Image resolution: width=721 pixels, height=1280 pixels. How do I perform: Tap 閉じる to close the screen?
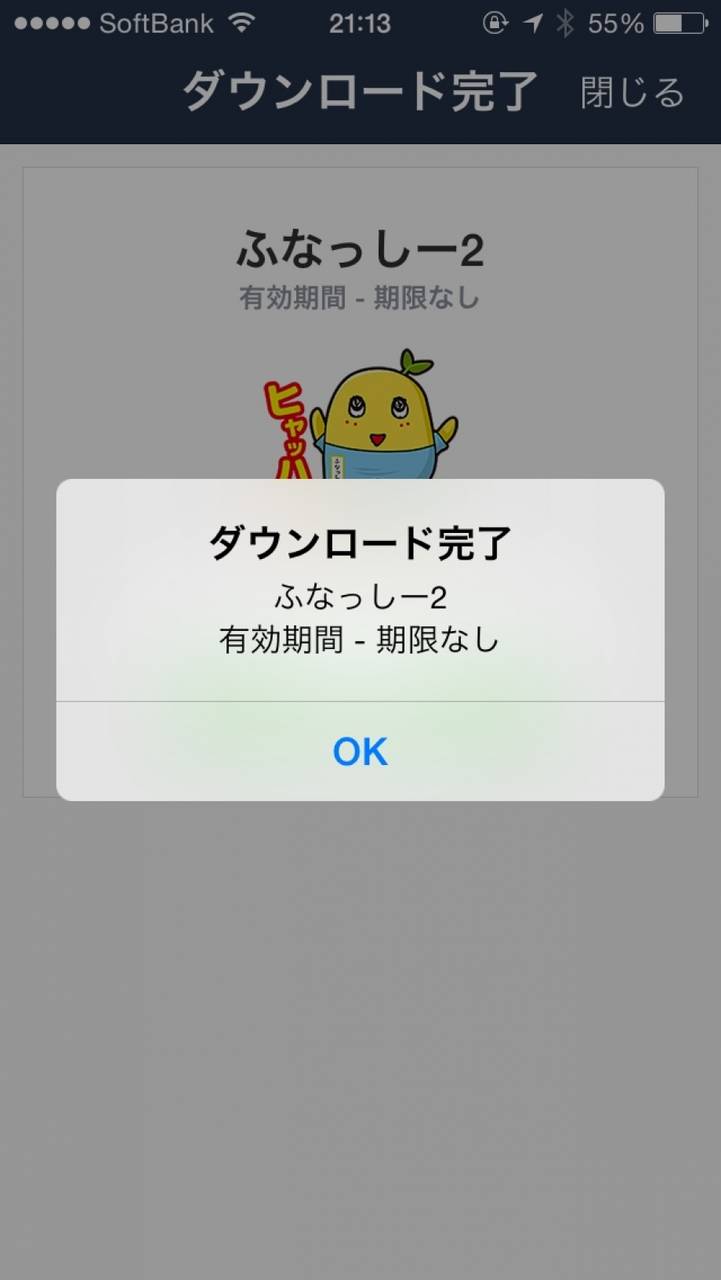coord(632,92)
